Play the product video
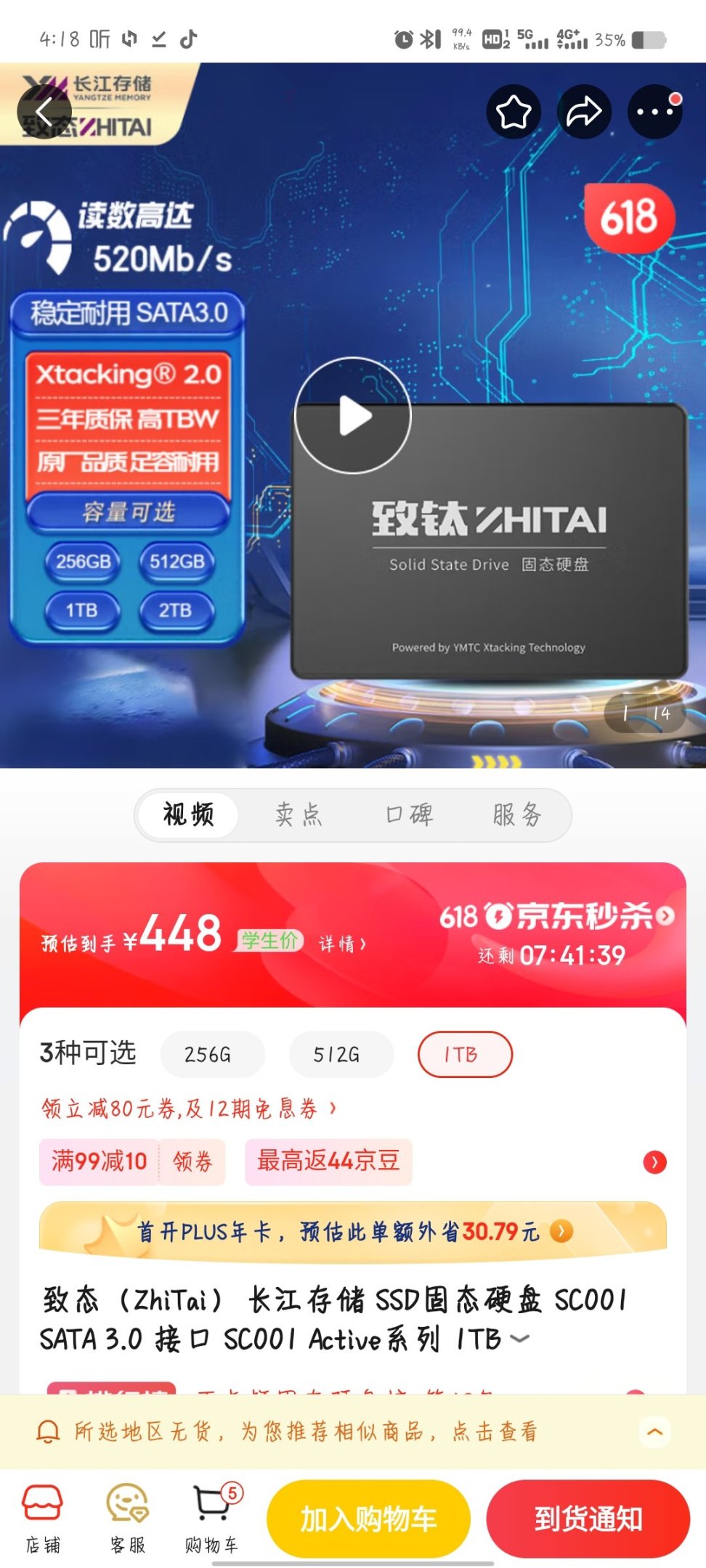The height and width of the screenshot is (1568, 706). pos(353,416)
